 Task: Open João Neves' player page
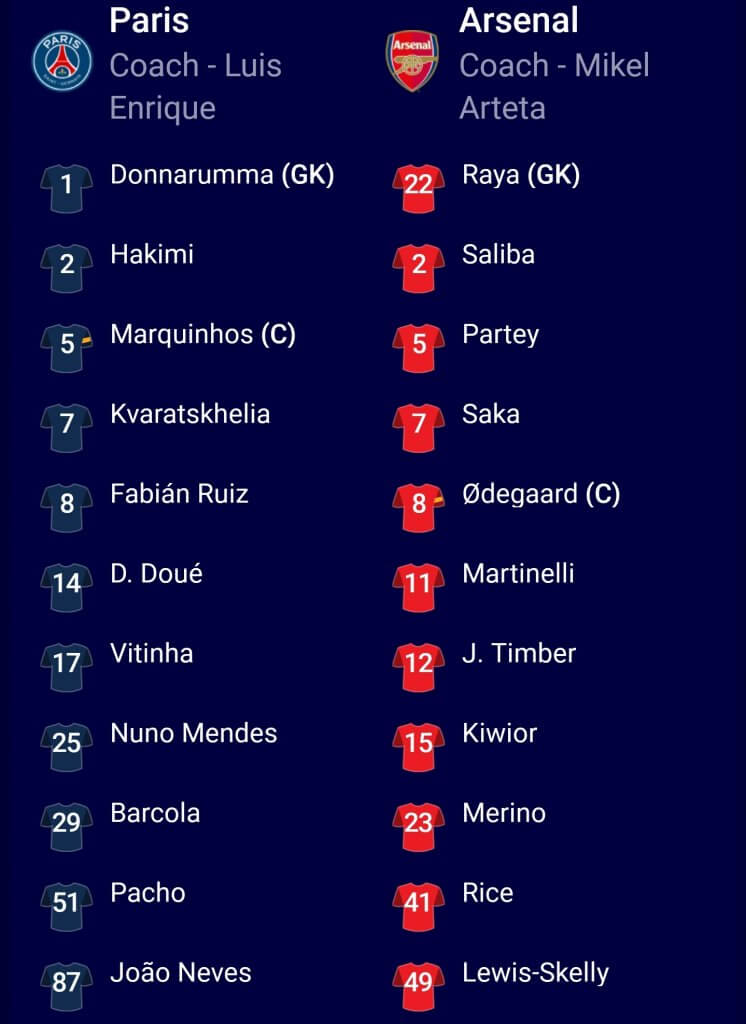180,972
